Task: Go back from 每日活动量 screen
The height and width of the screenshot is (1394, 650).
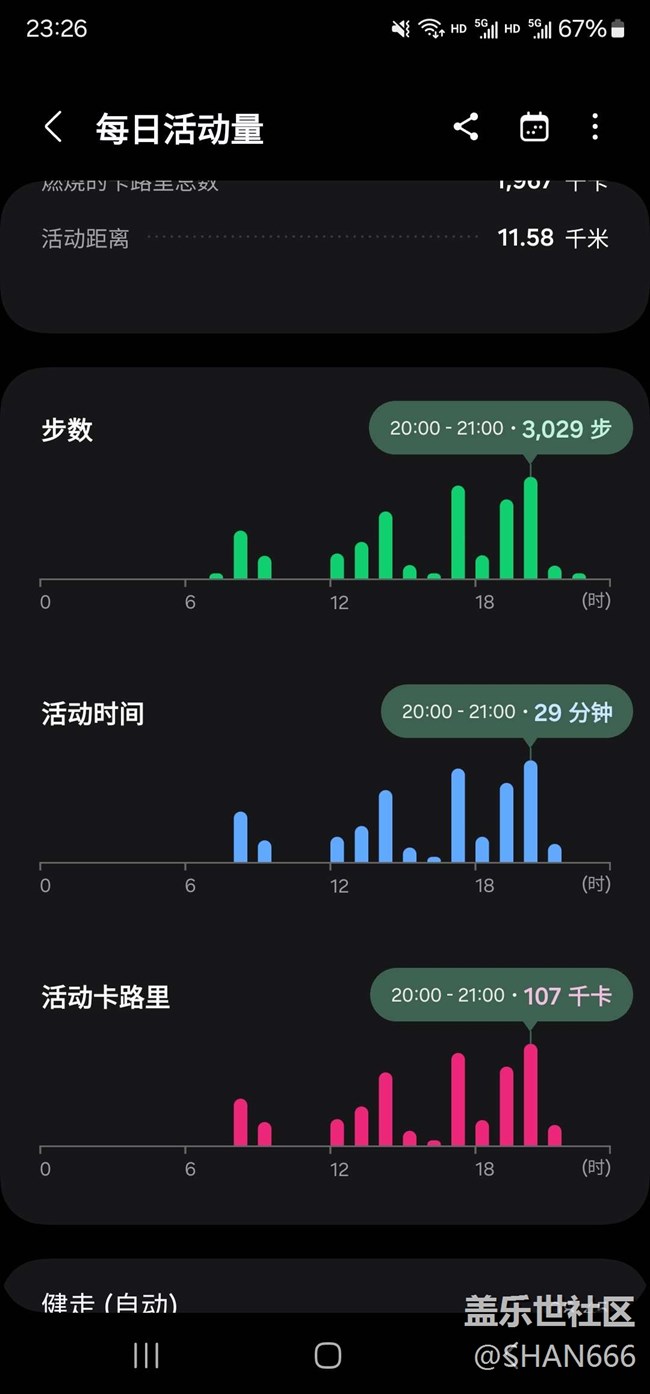Action: (54, 127)
